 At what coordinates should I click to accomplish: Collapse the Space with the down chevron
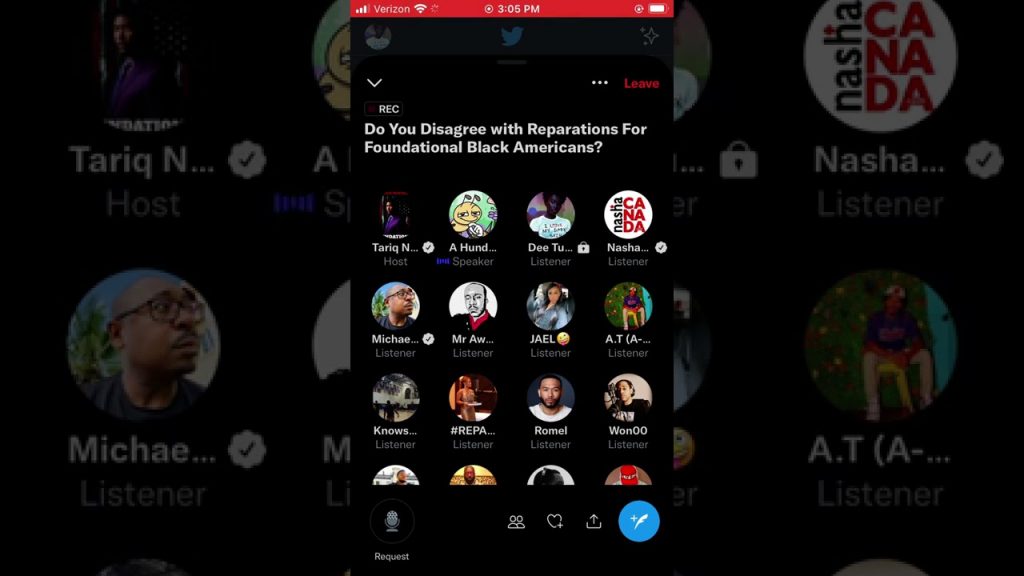(x=375, y=83)
